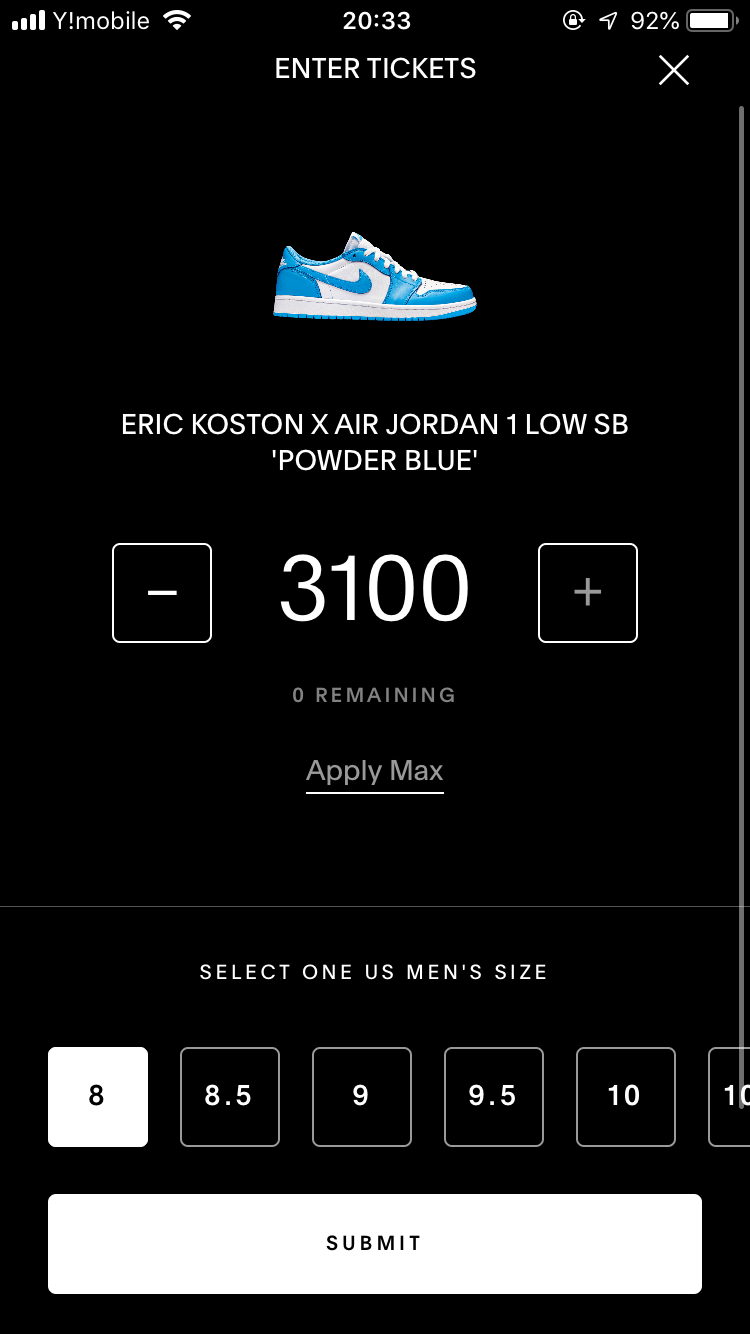Decrease the ticket count with minus
Screen dimensions: 750x1334
tap(162, 593)
